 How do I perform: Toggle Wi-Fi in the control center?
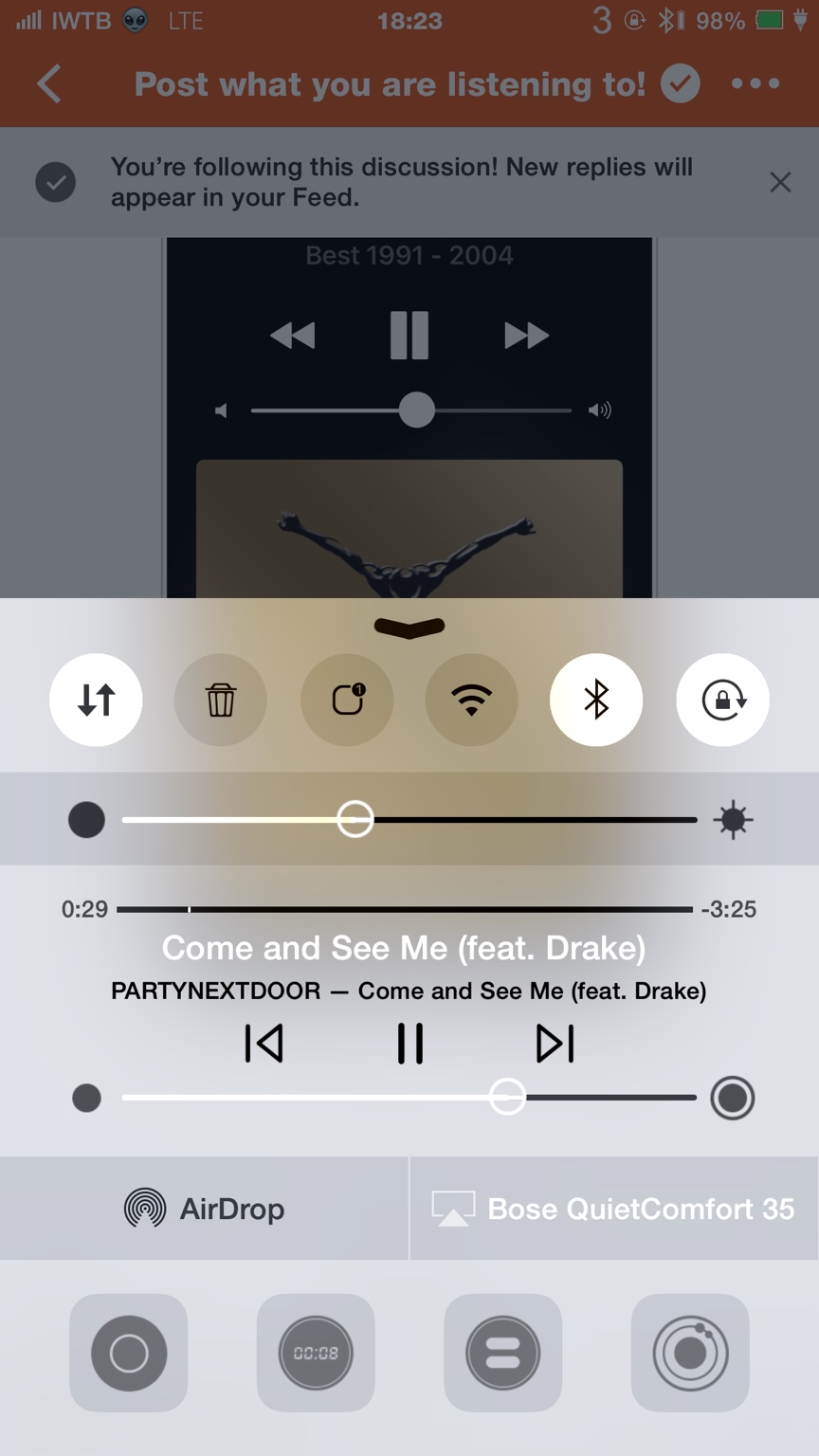tap(471, 700)
